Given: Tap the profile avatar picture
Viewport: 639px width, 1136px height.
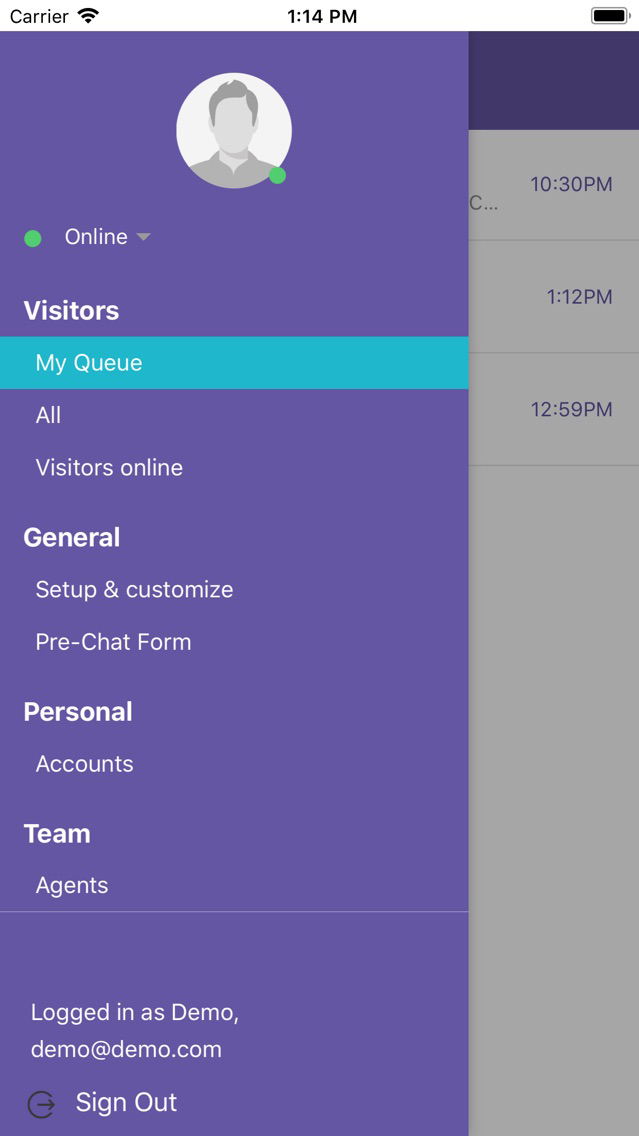Looking at the screenshot, I should coord(234,130).
